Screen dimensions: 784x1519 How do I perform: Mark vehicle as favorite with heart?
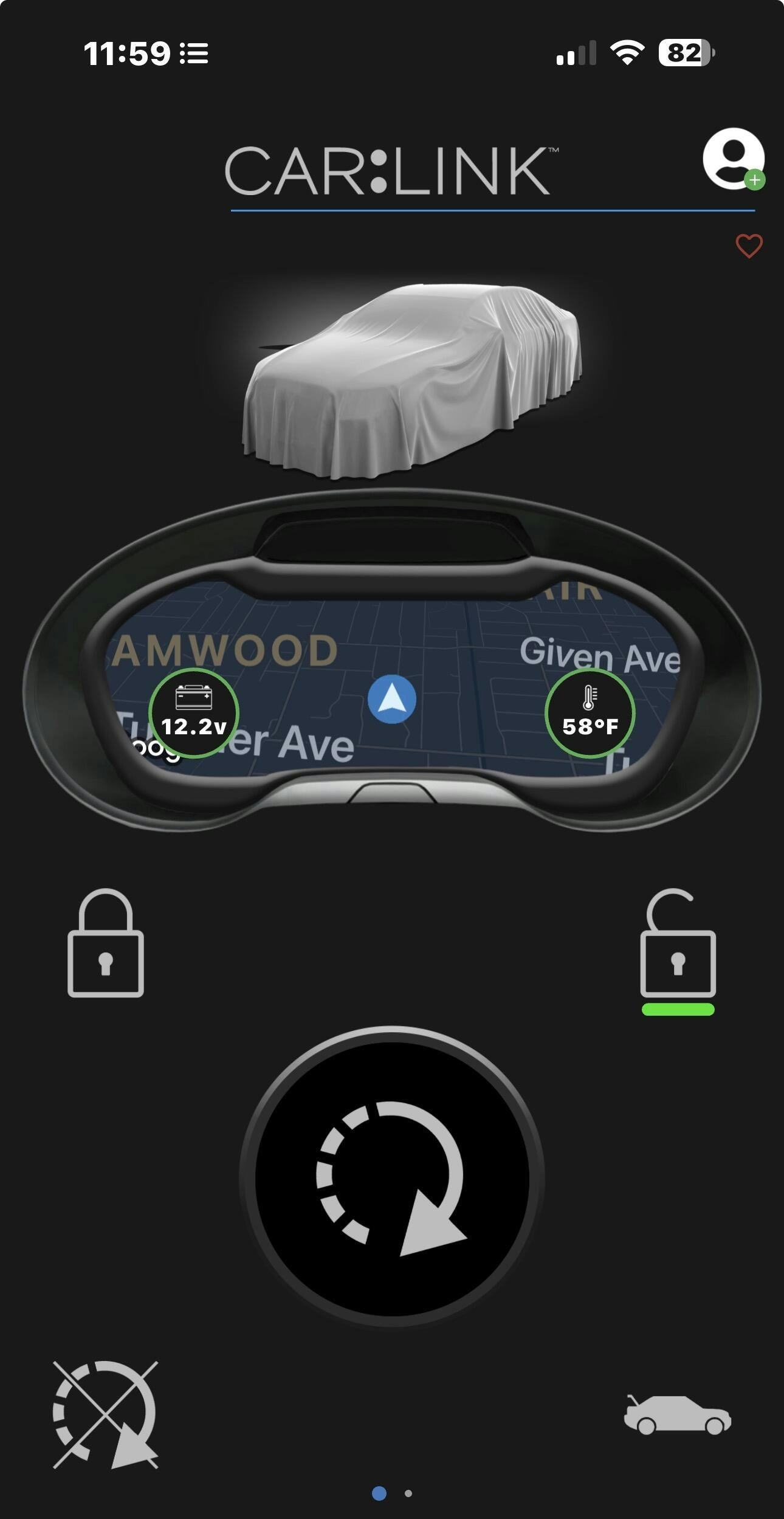coord(749,246)
